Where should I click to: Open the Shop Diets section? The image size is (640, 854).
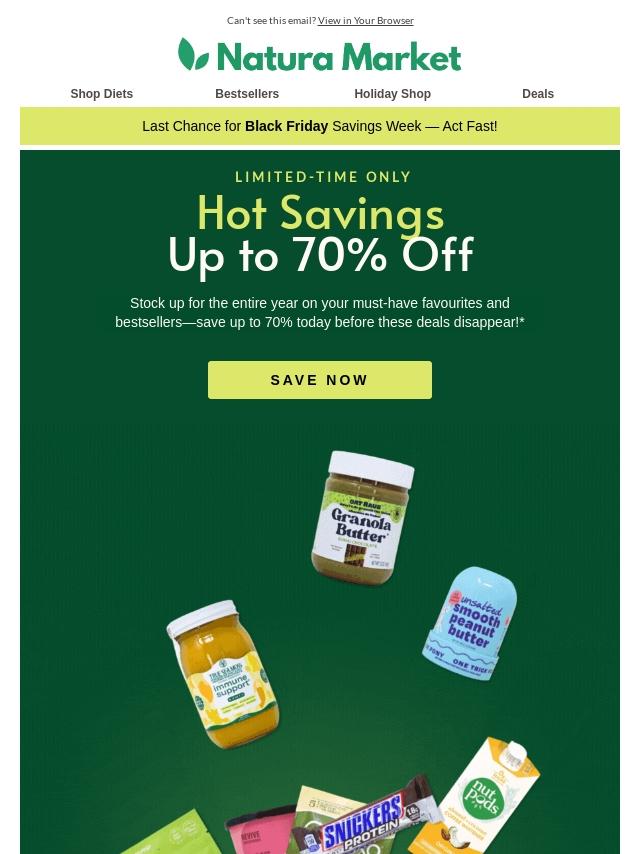(x=101, y=94)
